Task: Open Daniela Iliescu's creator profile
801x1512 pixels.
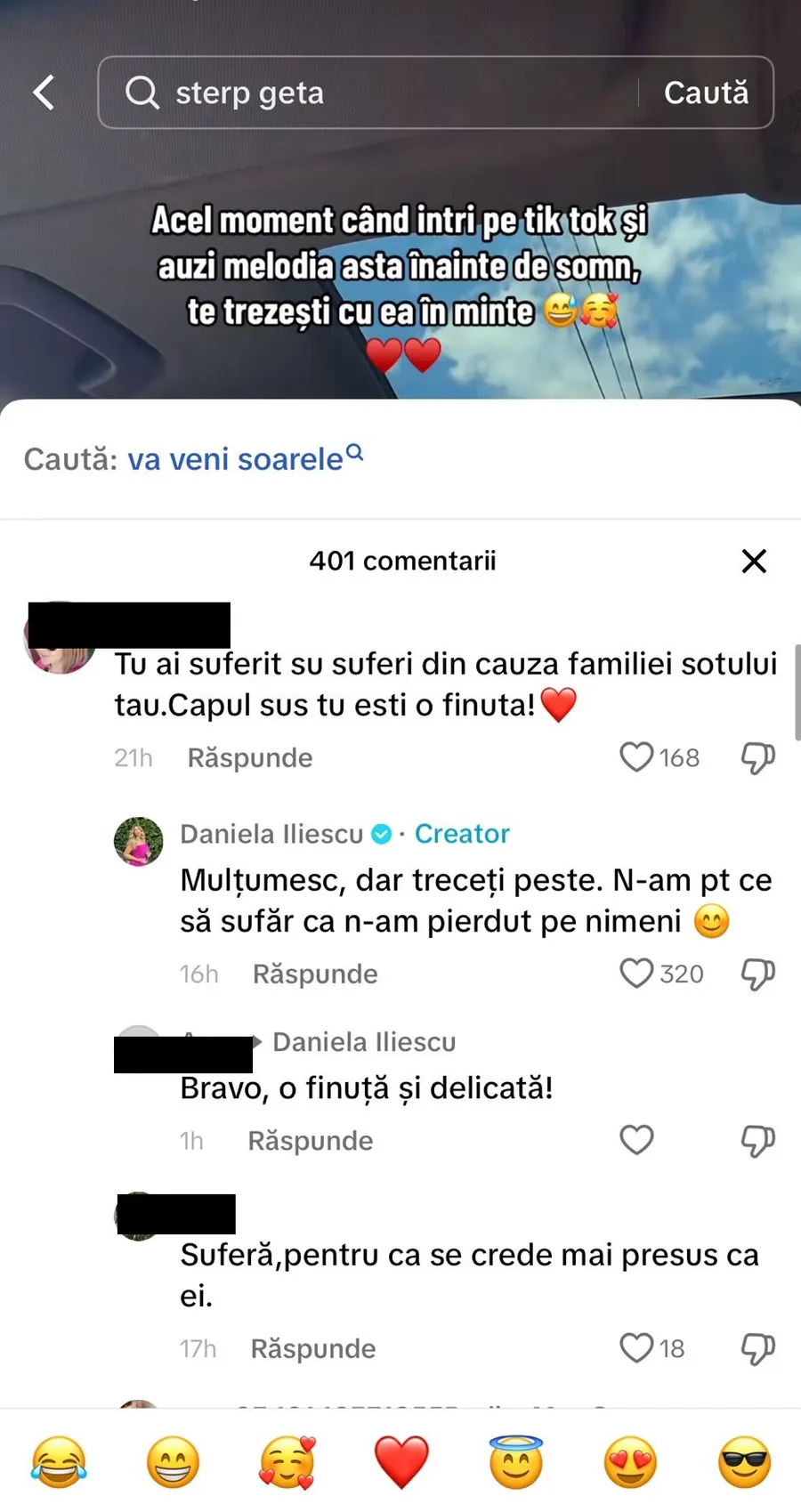Action: pyautogui.click(x=271, y=834)
